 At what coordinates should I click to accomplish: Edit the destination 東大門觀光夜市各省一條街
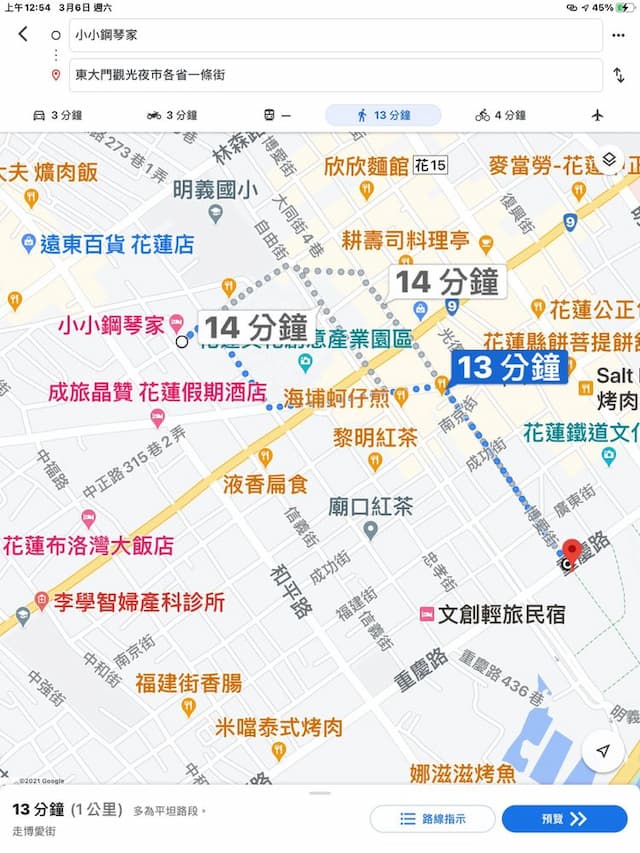[335, 75]
